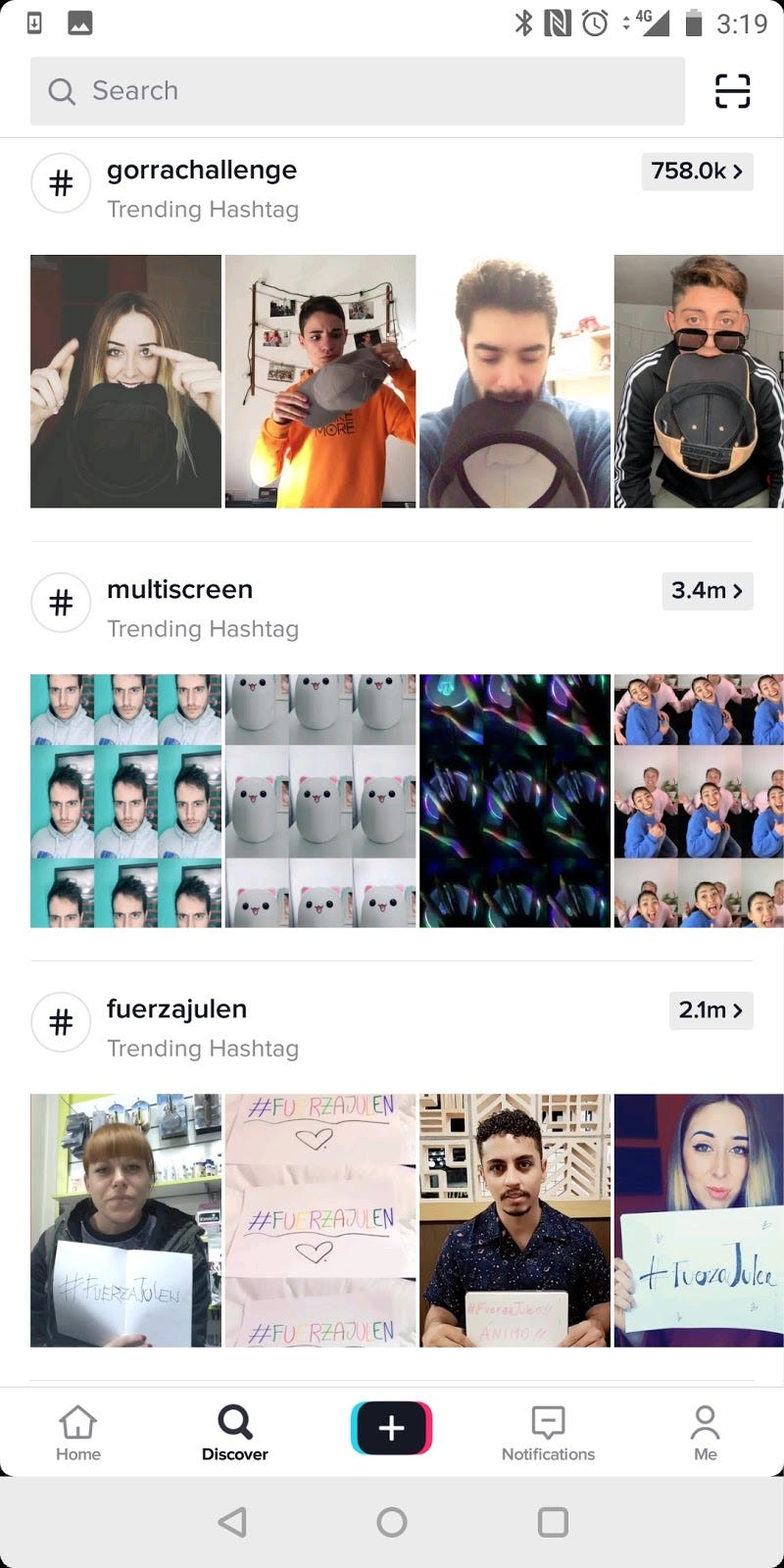Switch to the Home tab
The image size is (784, 1568).
(78, 1433)
